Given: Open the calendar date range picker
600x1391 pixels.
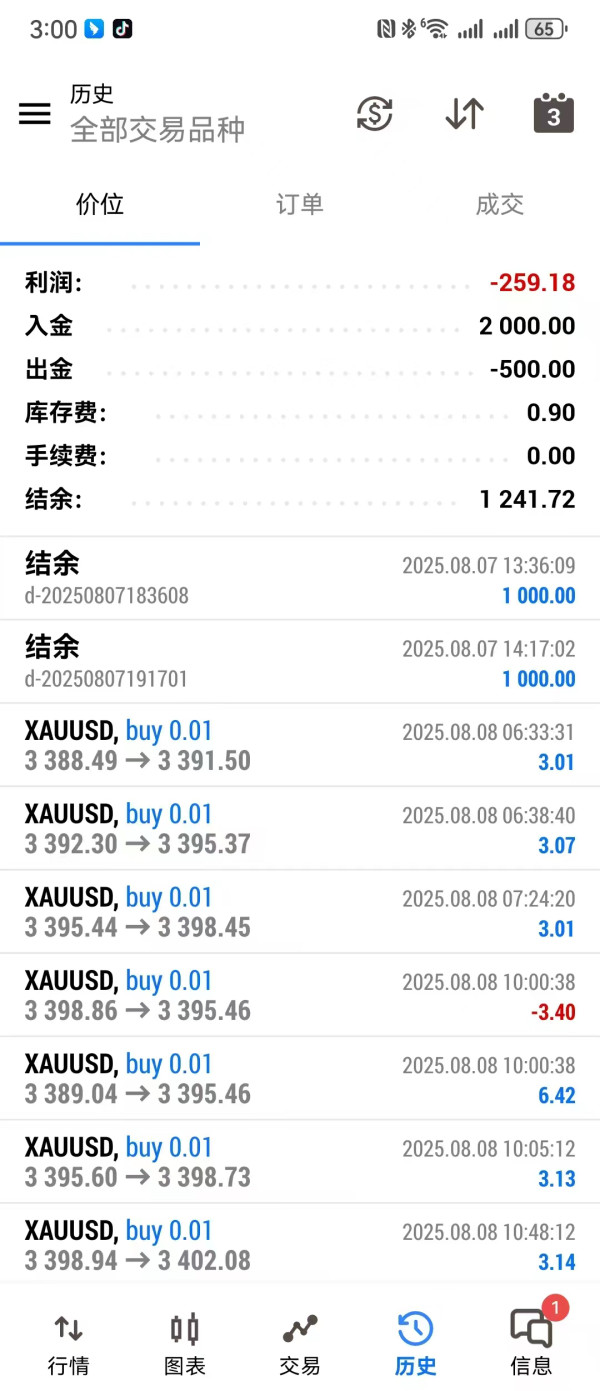Looking at the screenshot, I should pos(553,114).
